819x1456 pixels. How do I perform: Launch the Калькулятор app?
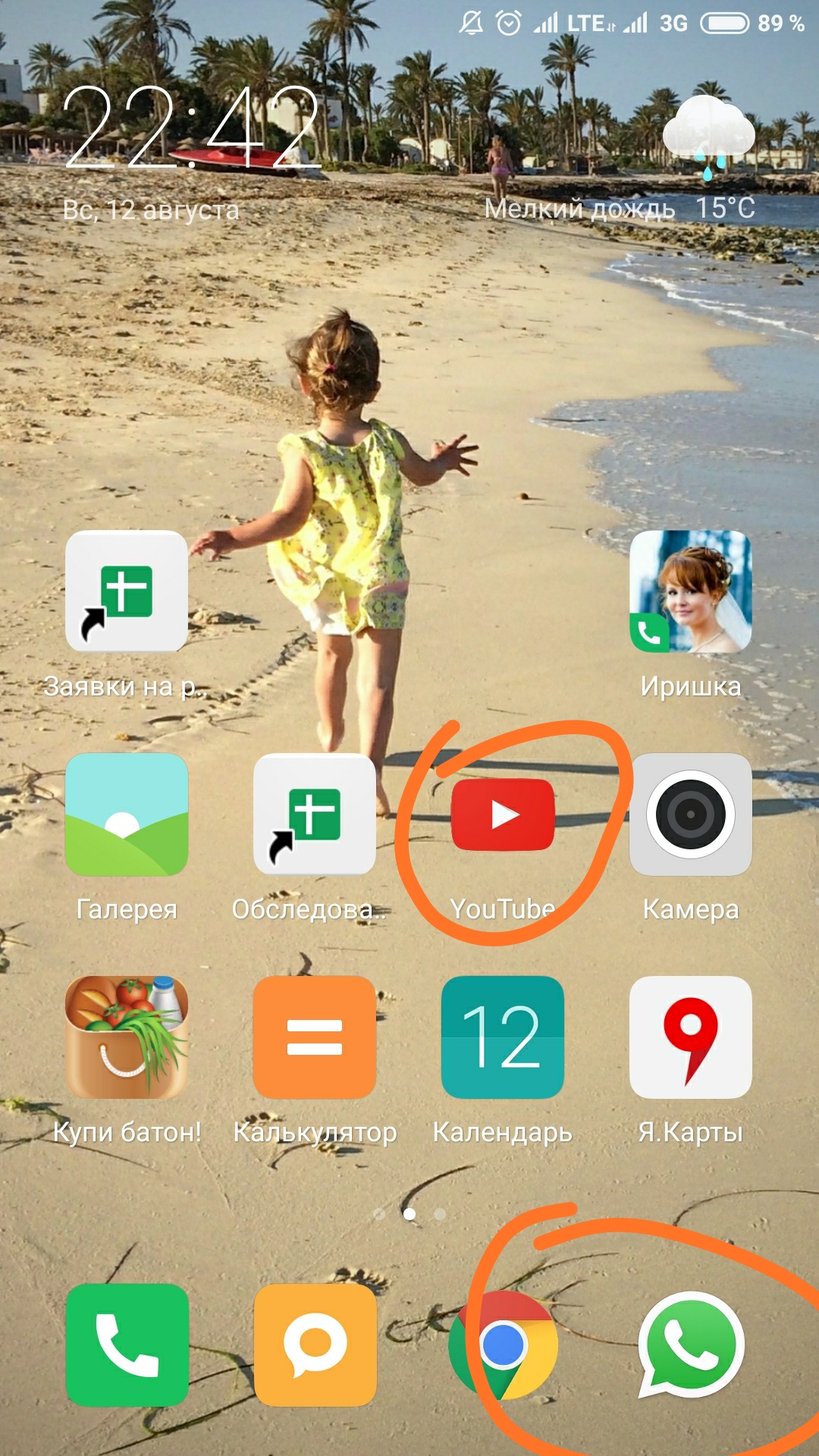pos(314,1037)
